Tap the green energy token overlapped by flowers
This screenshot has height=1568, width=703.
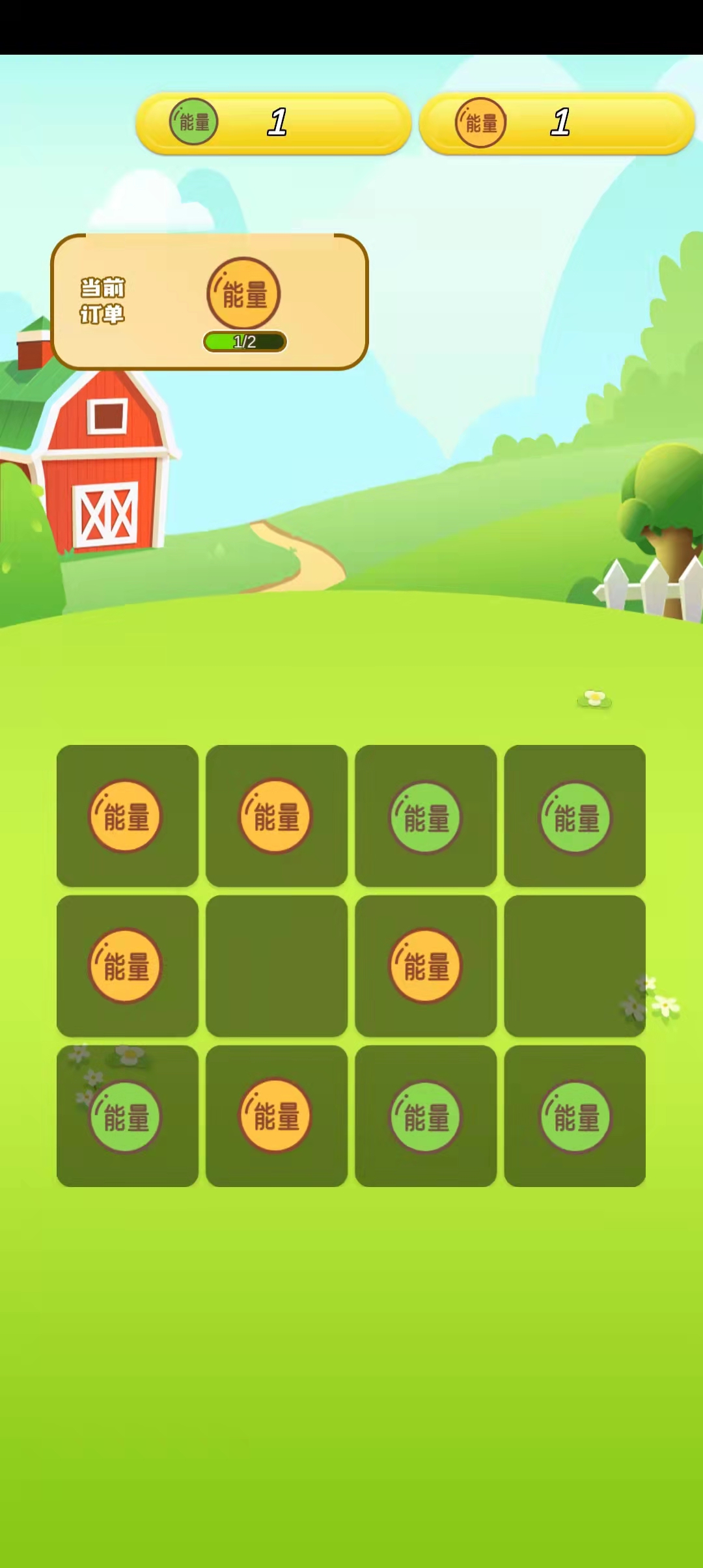click(x=126, y=1116)
